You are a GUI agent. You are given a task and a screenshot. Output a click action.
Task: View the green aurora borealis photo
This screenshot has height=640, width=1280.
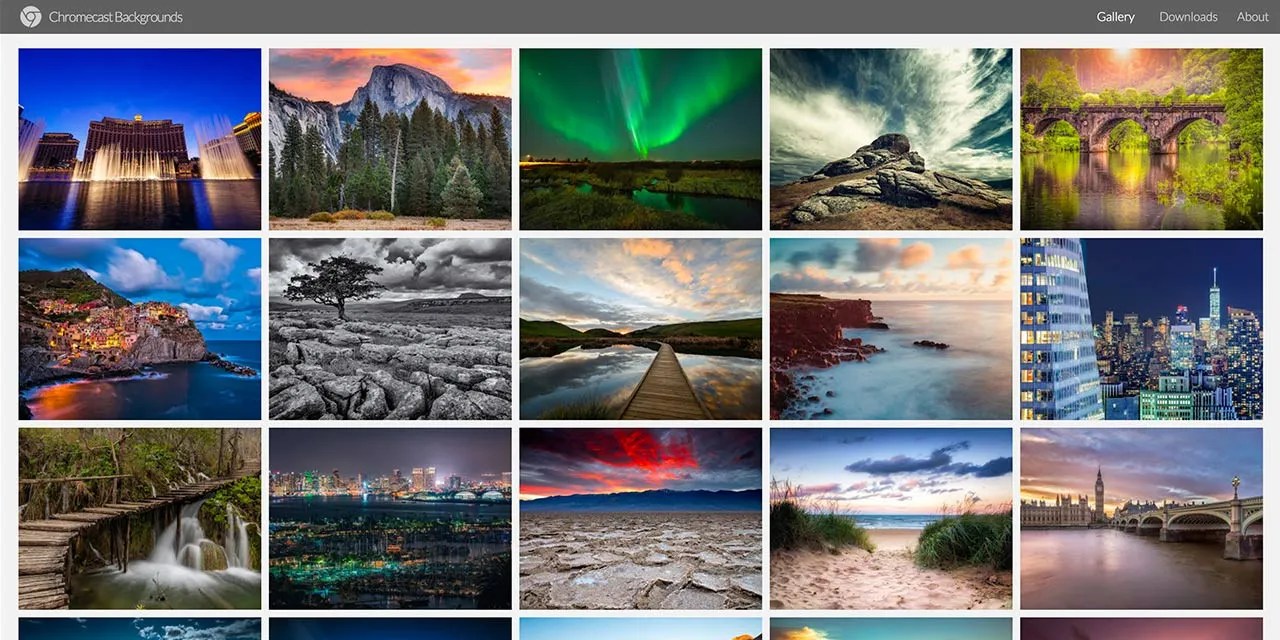[640, 139]
